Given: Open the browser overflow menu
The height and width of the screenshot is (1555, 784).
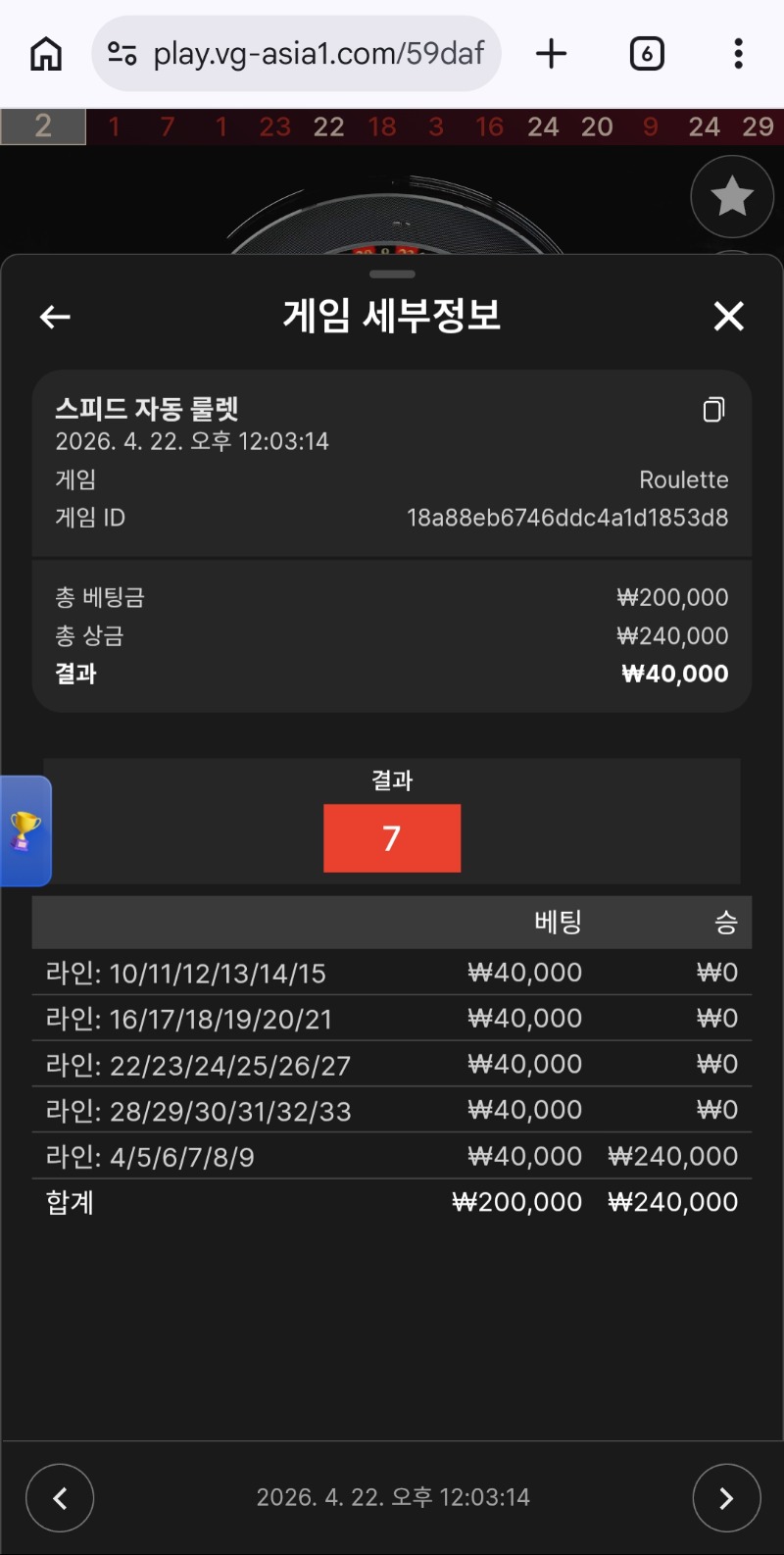Looking at the screenshot, I should (x=738, y=54).
